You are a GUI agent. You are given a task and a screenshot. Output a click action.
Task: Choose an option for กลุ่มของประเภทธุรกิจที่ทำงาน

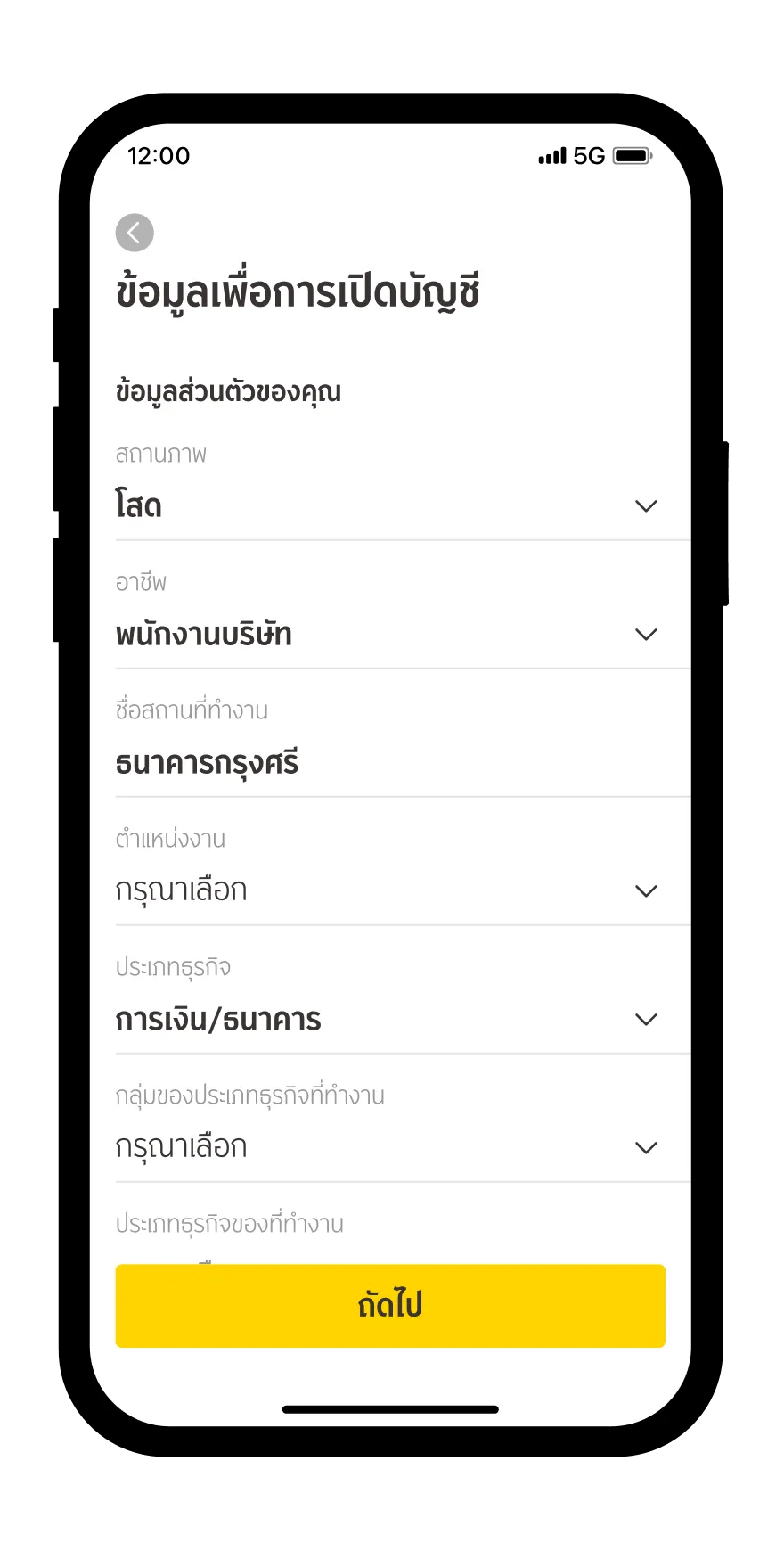[x=390, y=1147]
